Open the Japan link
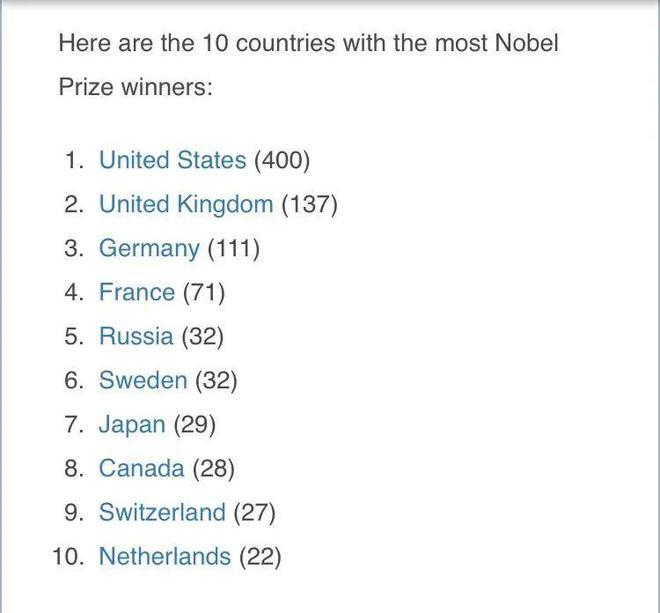 pyautogui.click(x=132, y=425)
